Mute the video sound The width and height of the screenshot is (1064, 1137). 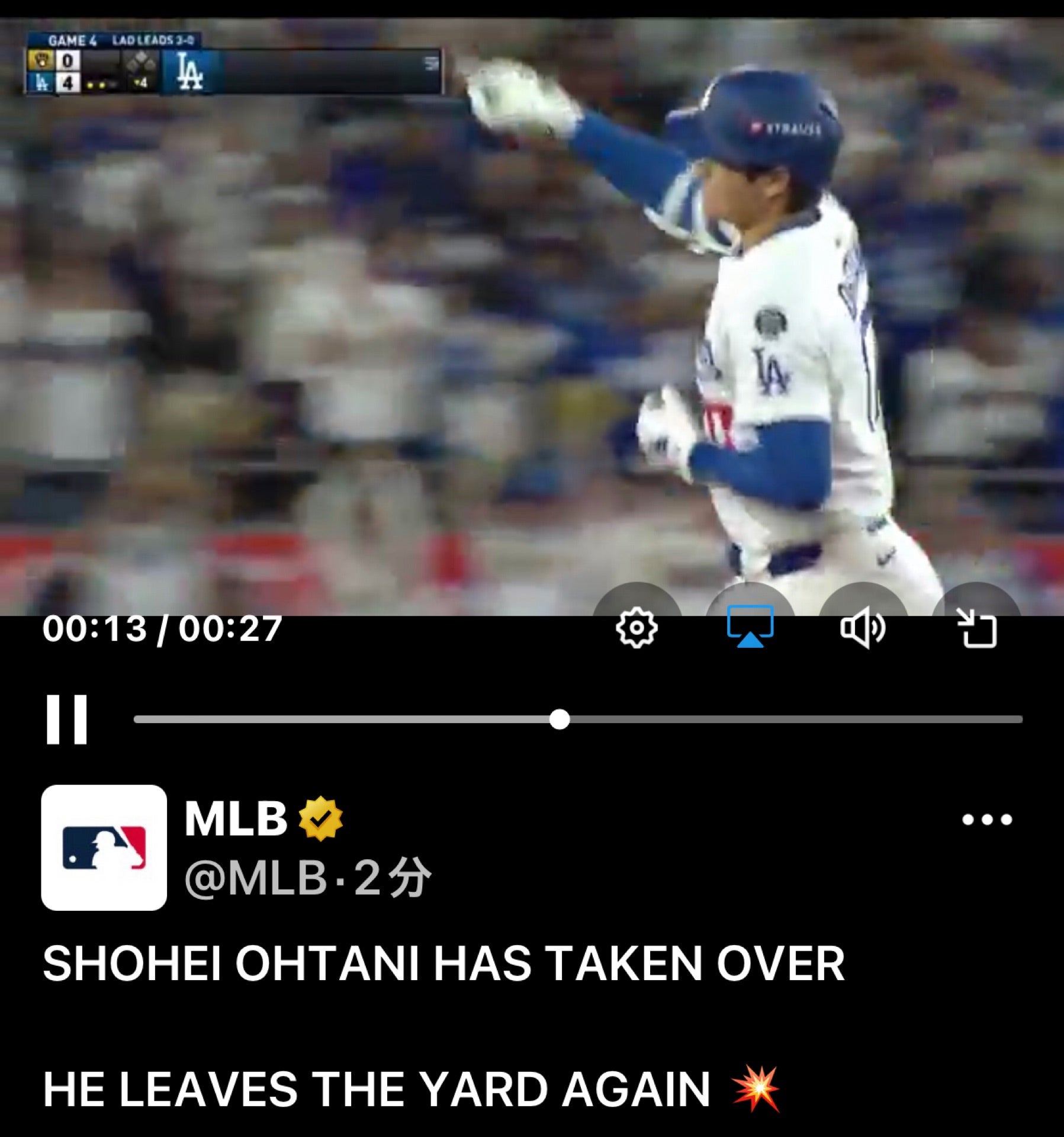pos(863,628)
